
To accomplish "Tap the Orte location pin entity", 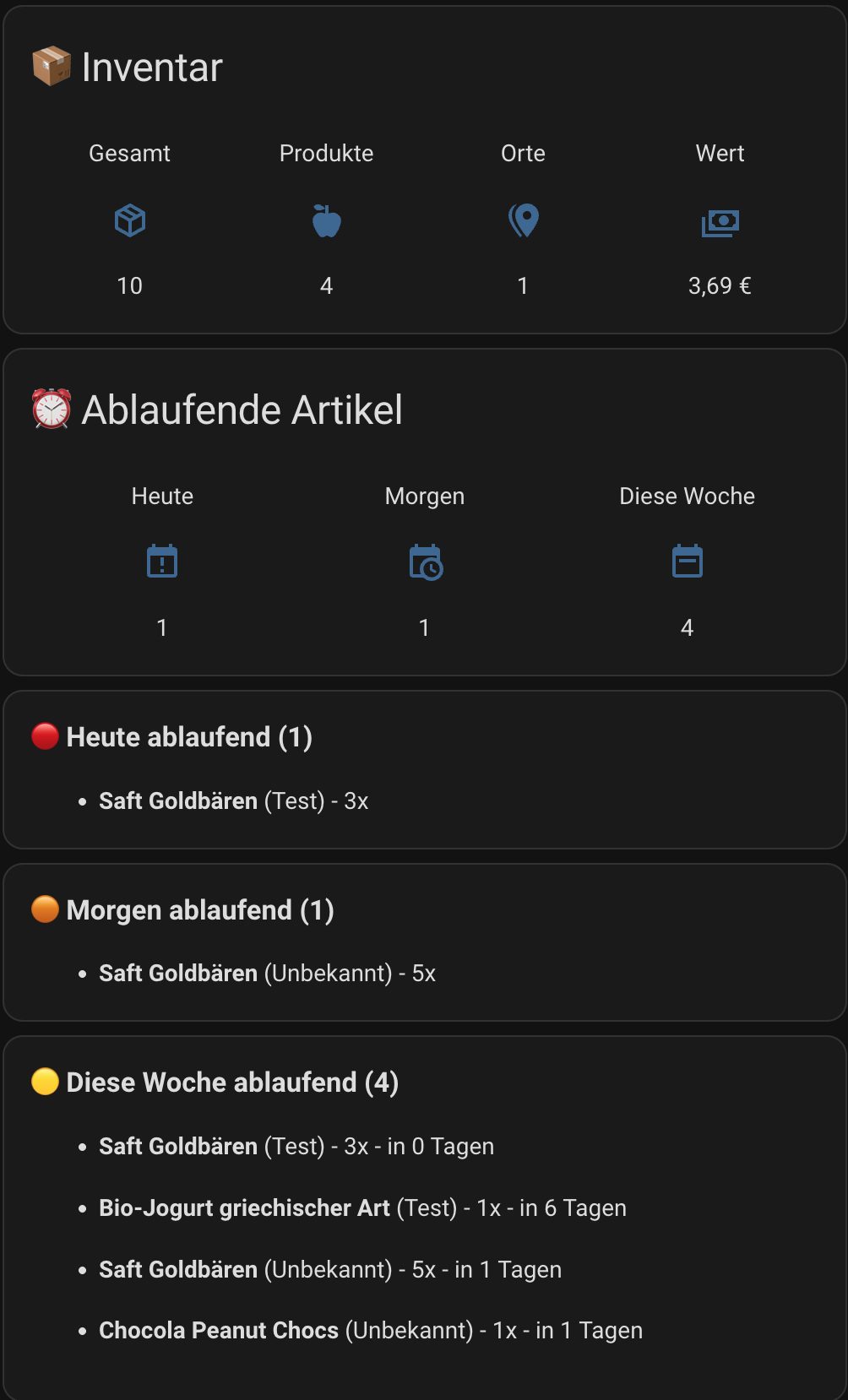I will pyautogui.click(x=524, y=221).
